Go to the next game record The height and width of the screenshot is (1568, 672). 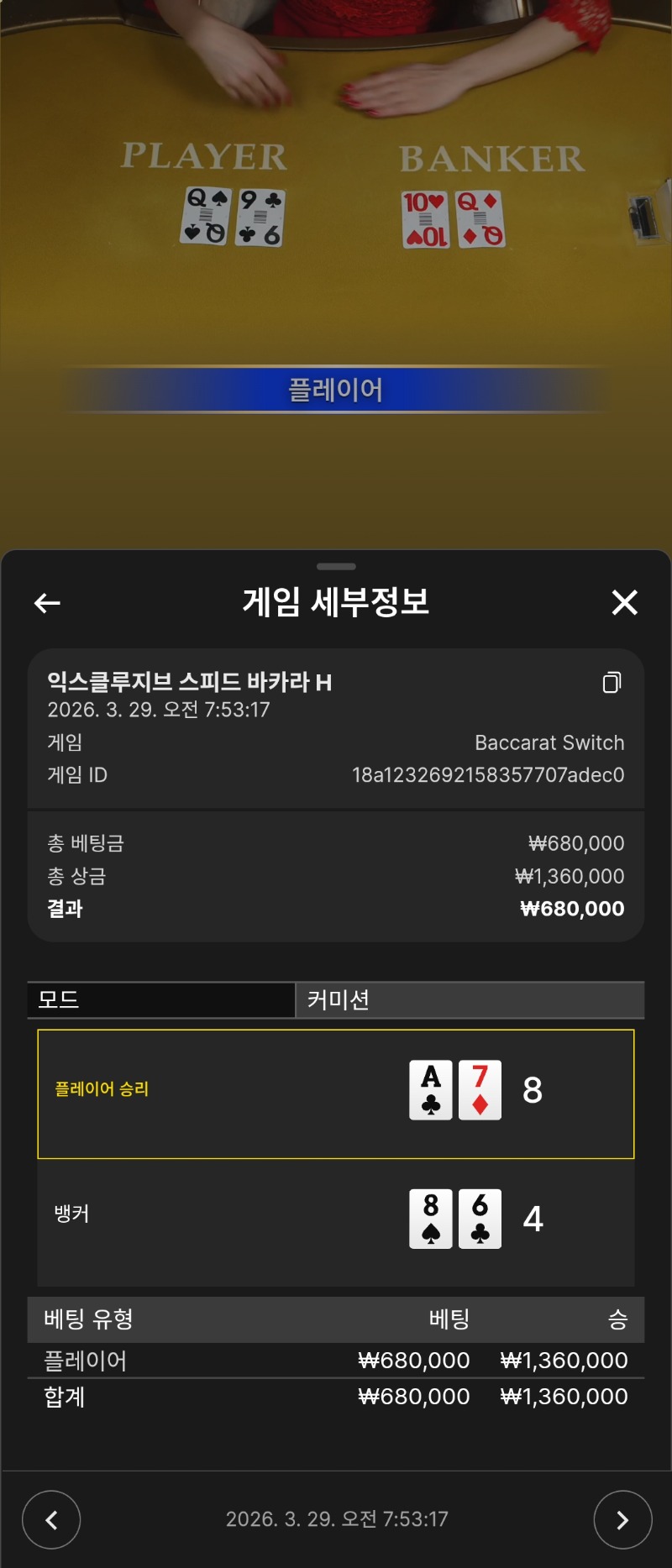coord(622,1519)
